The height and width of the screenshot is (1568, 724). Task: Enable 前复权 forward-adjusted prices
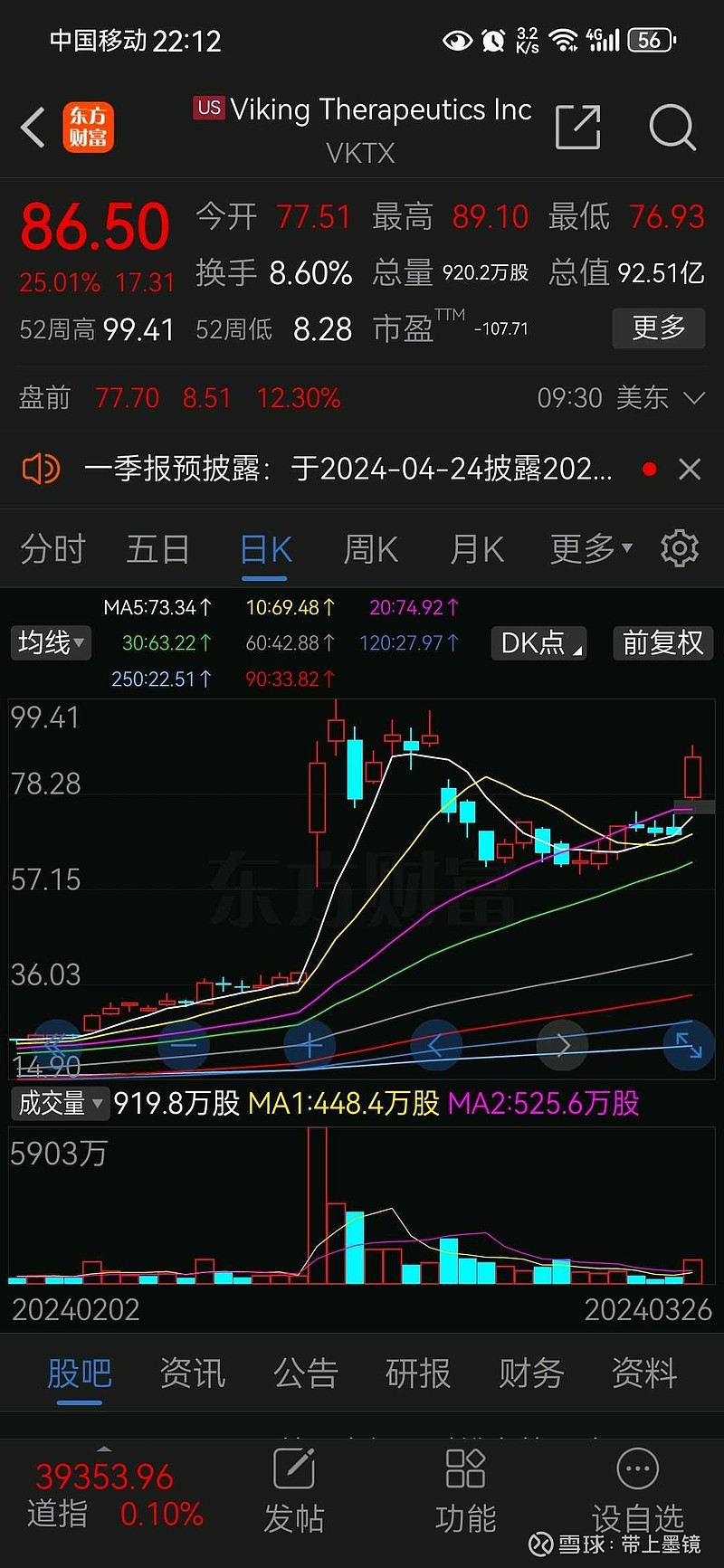pos(662,643)
